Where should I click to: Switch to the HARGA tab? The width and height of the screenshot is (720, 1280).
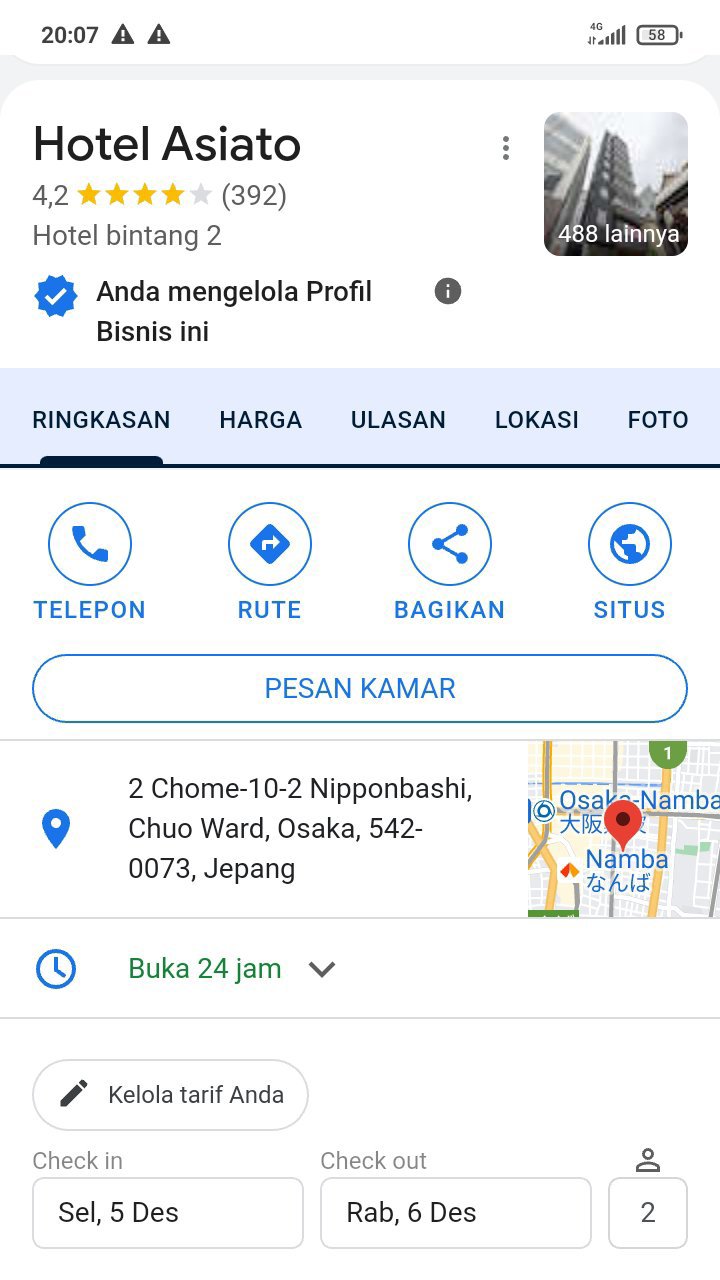point(261,420)
